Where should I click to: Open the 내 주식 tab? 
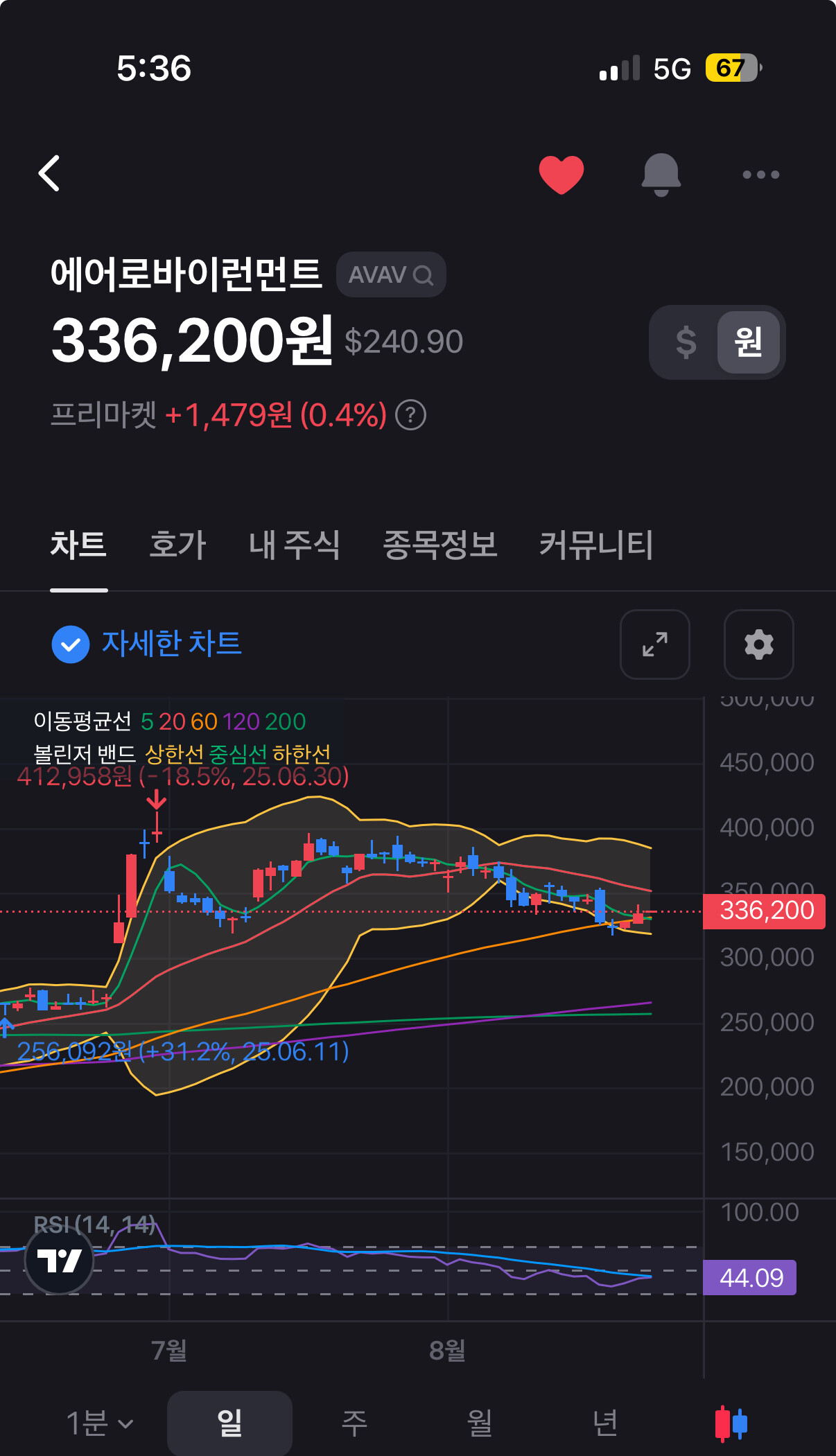(295, 545)
